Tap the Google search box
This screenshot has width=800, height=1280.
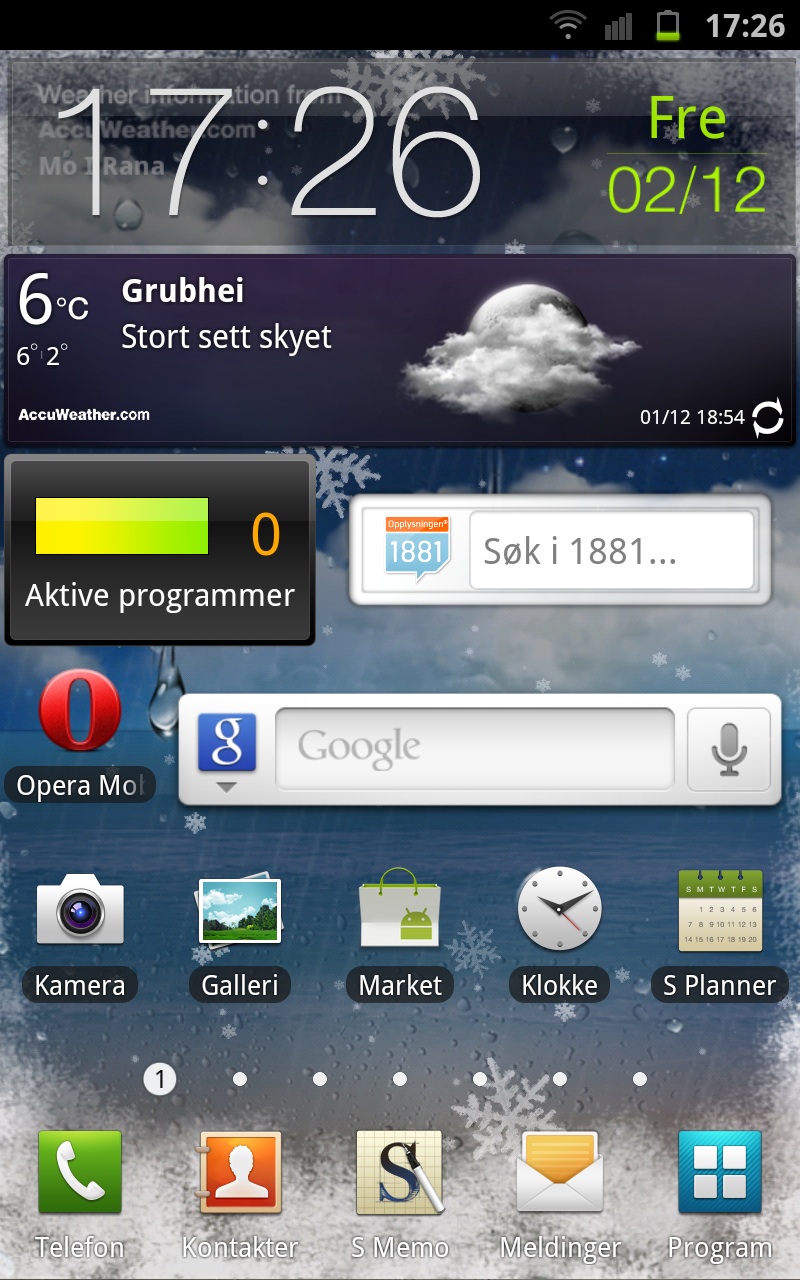(x=475, y=748)
